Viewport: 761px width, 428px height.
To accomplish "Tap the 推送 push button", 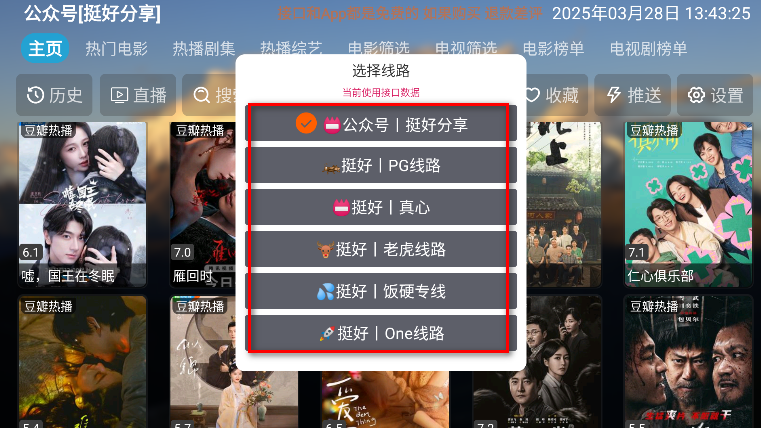I will point(633,95).
